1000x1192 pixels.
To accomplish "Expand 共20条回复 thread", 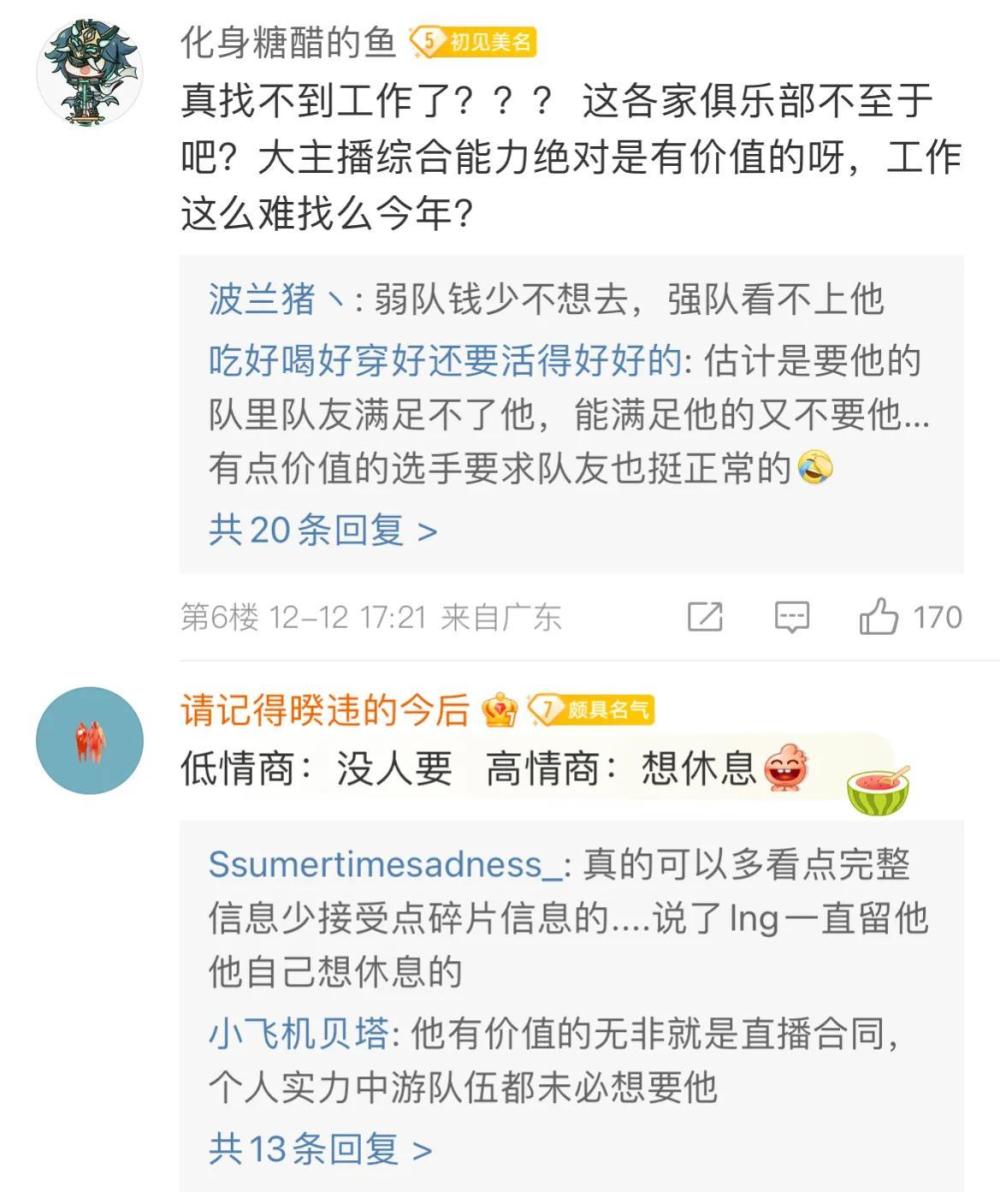I will coord(322,529).
